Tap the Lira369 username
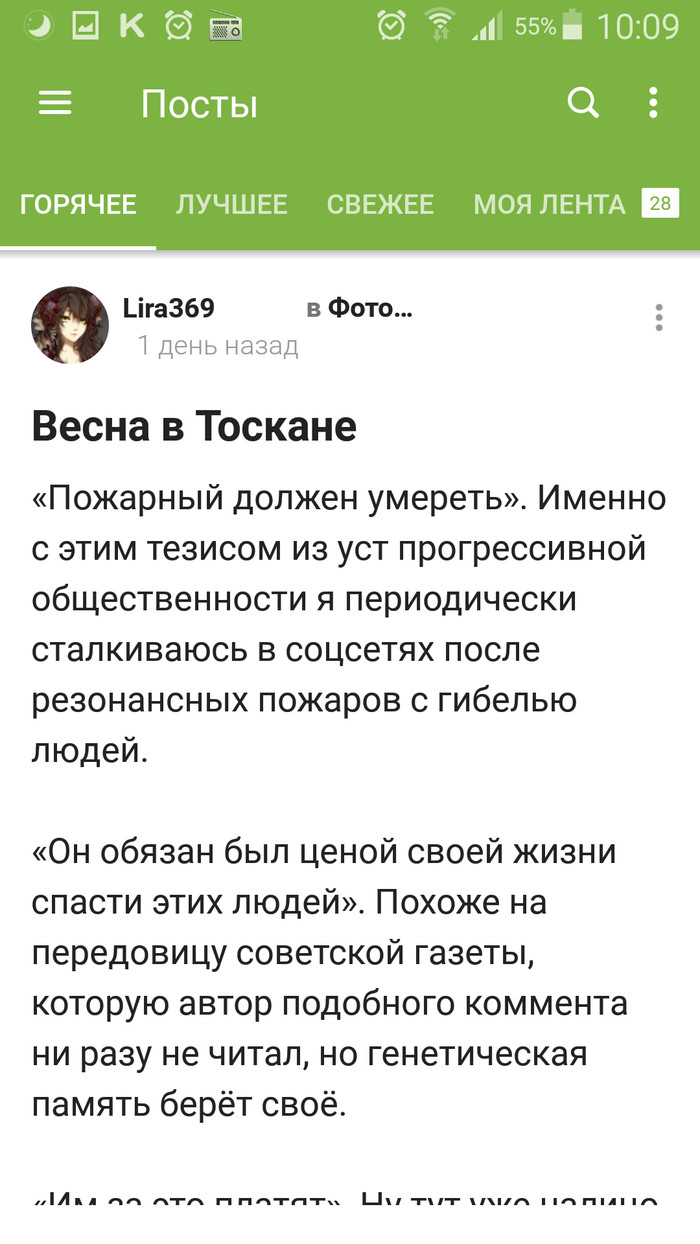 (x=168, y=309)
